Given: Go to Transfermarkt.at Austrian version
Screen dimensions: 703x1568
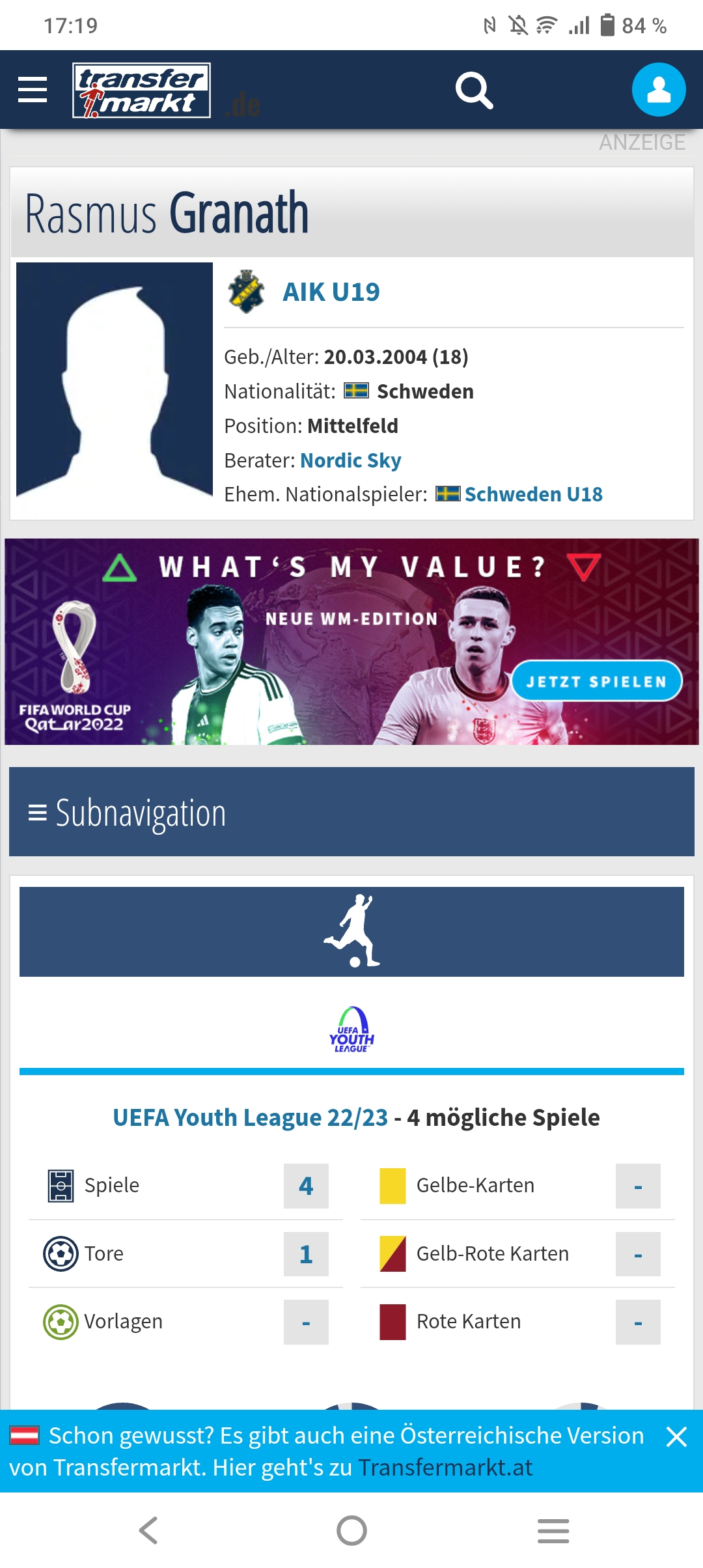Looking at the screenshot, I should coord(445,1468).
